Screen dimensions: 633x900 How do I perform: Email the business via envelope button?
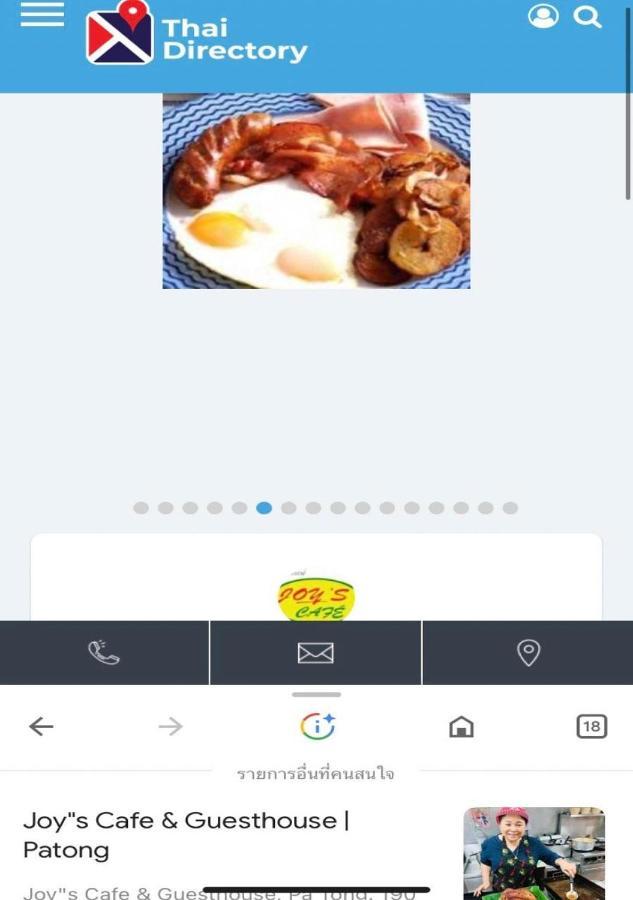pyautogui.click(x=316, y=652)
